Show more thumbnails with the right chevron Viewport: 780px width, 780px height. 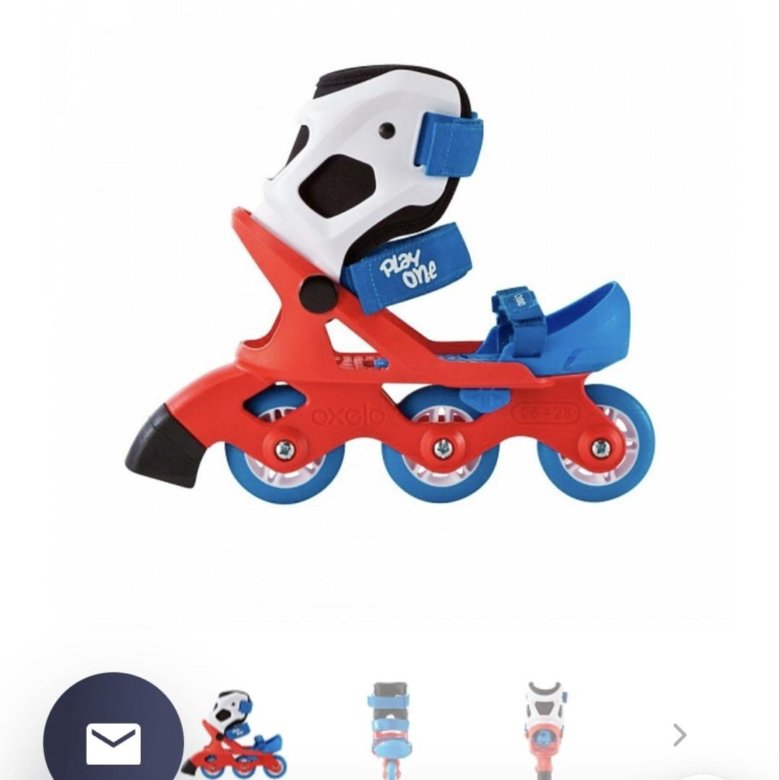pyautogui.click(x=680, y=736)
